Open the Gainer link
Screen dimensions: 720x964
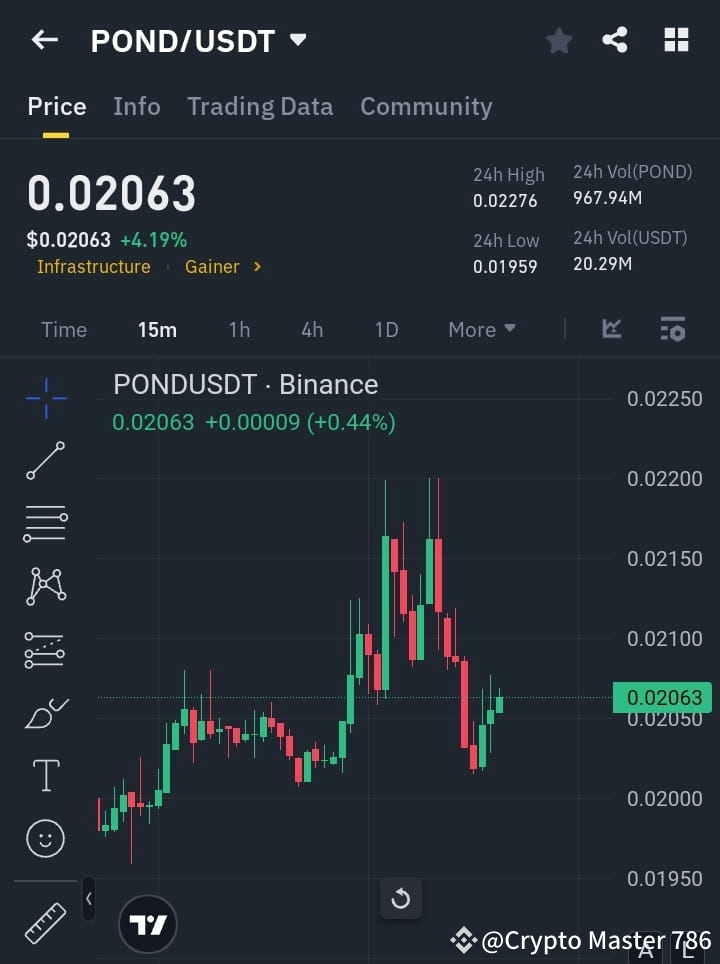[x=213, y=267]
